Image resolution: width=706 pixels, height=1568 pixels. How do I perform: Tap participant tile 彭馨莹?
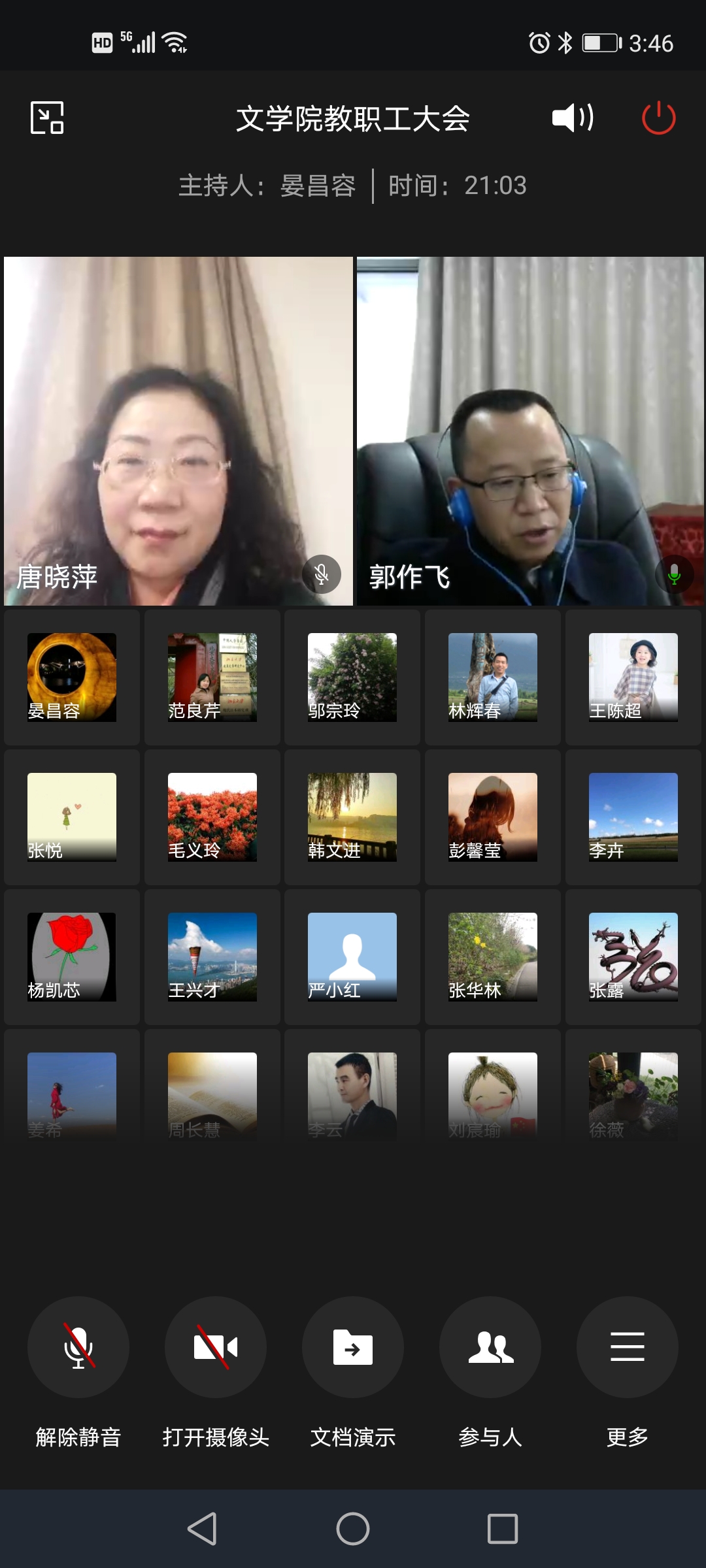493,817
